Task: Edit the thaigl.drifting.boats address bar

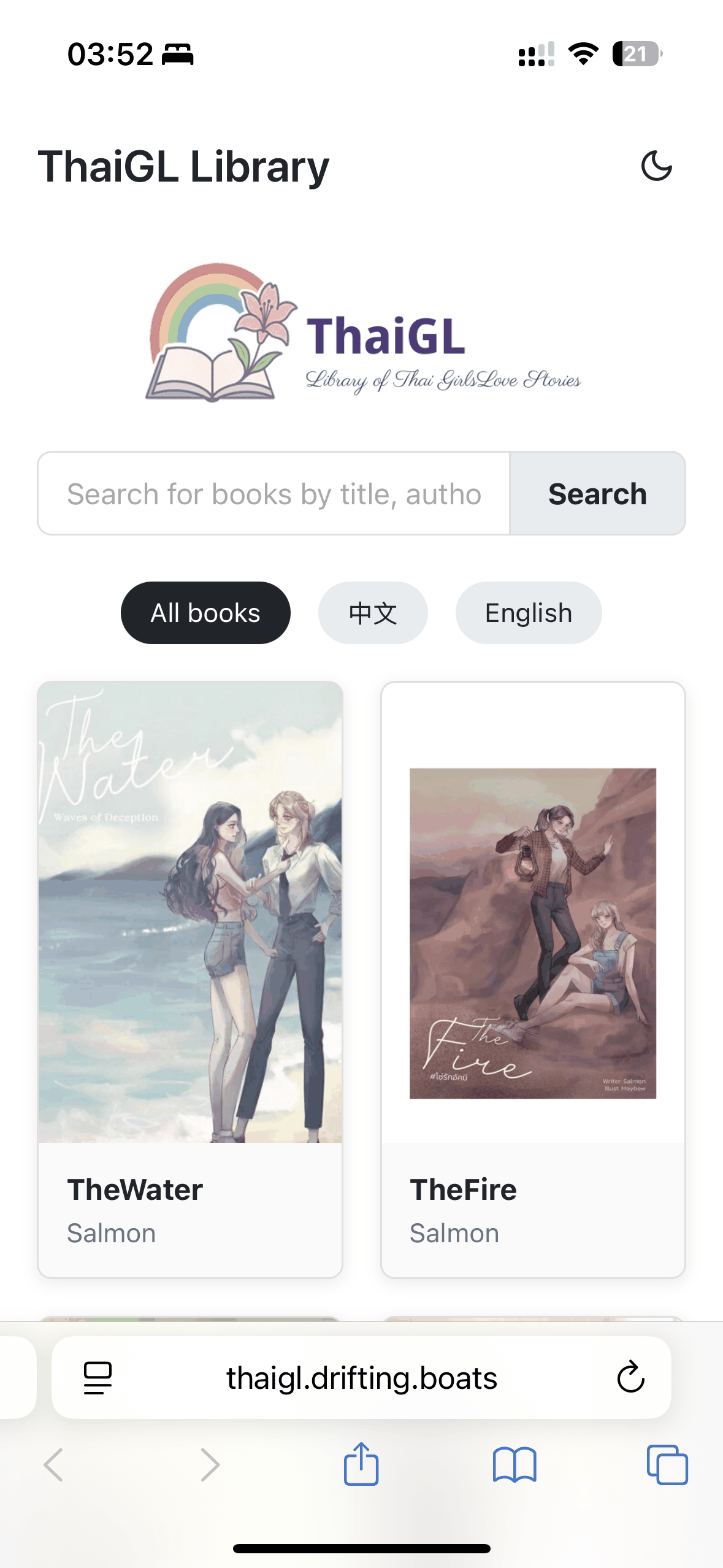Action: click(361, 1378)
